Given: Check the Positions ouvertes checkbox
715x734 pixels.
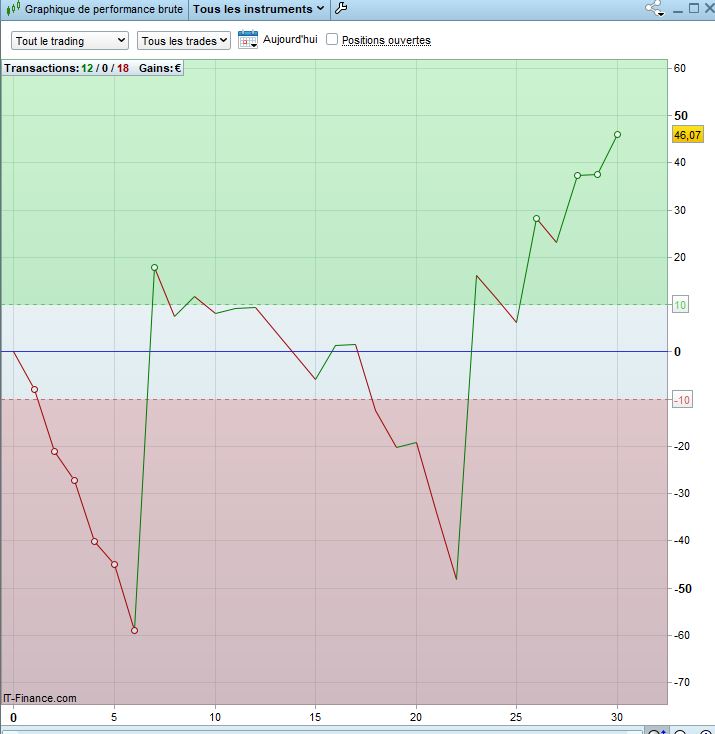Looking at the screenshot, I should coord(332,41).
